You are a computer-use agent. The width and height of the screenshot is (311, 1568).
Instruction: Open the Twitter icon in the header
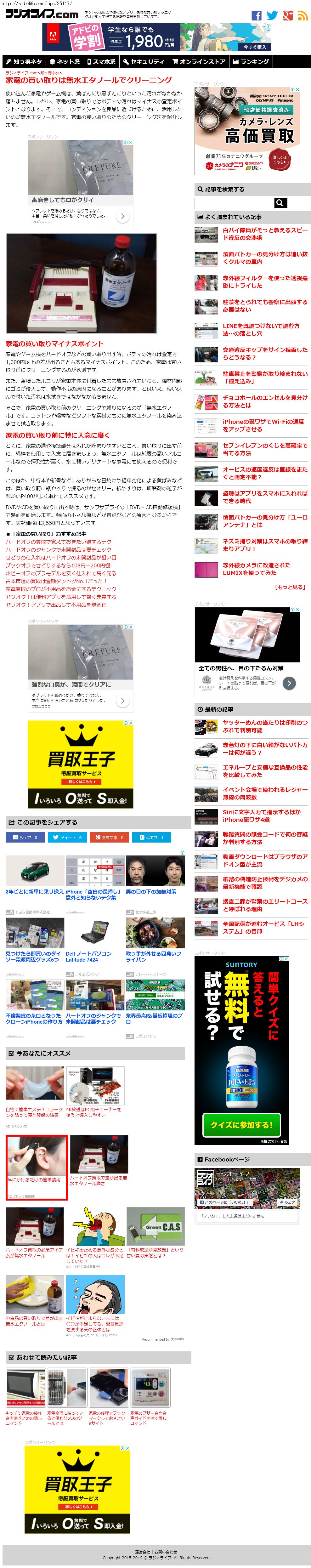(x=272, y=15)
